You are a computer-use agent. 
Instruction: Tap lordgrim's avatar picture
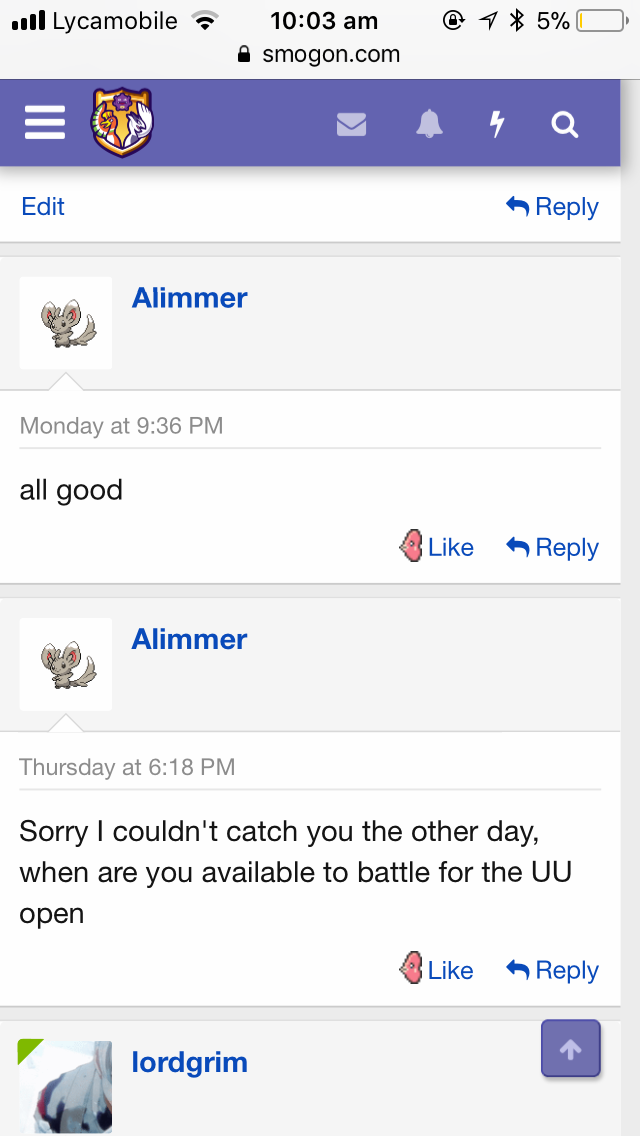[65, 1087]
